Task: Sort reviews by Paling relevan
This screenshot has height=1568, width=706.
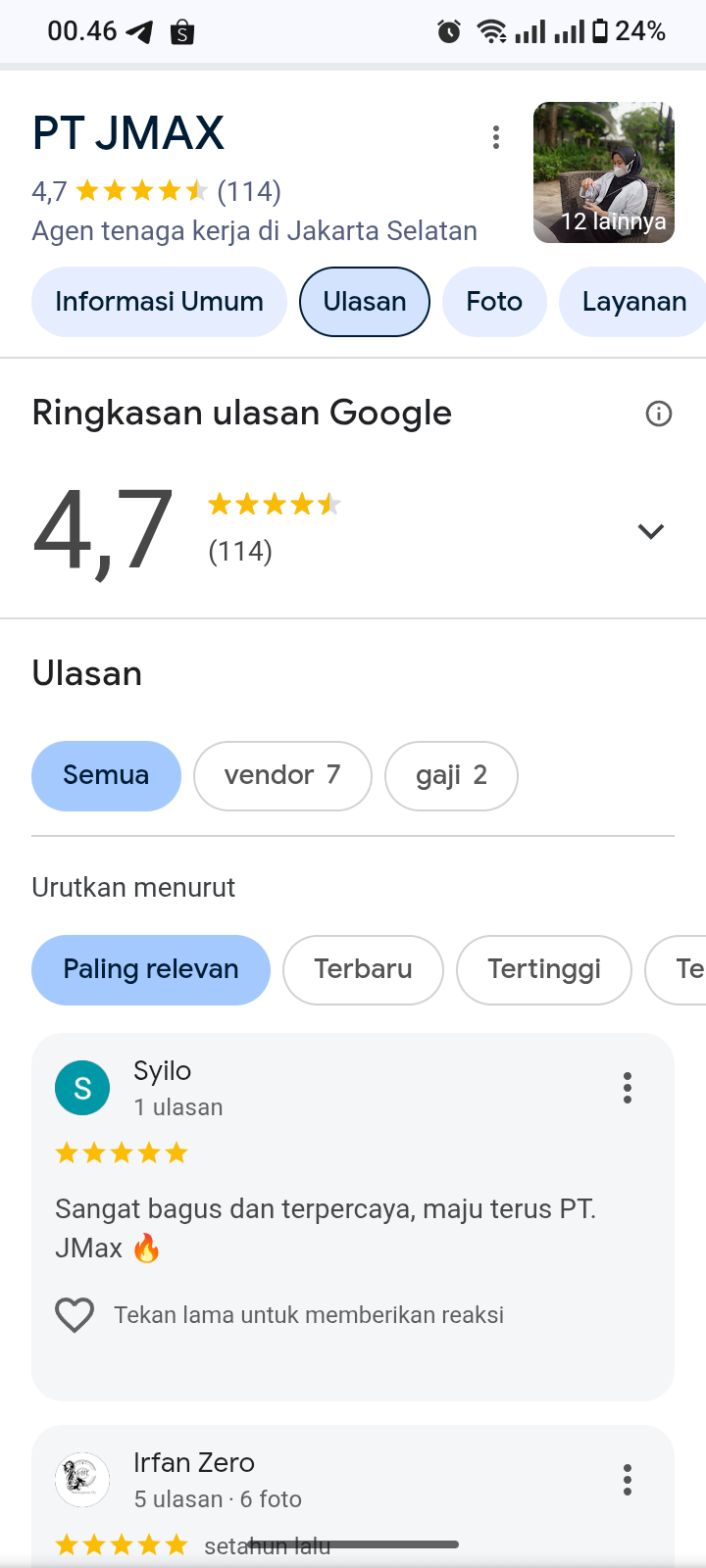Action: 151,970
